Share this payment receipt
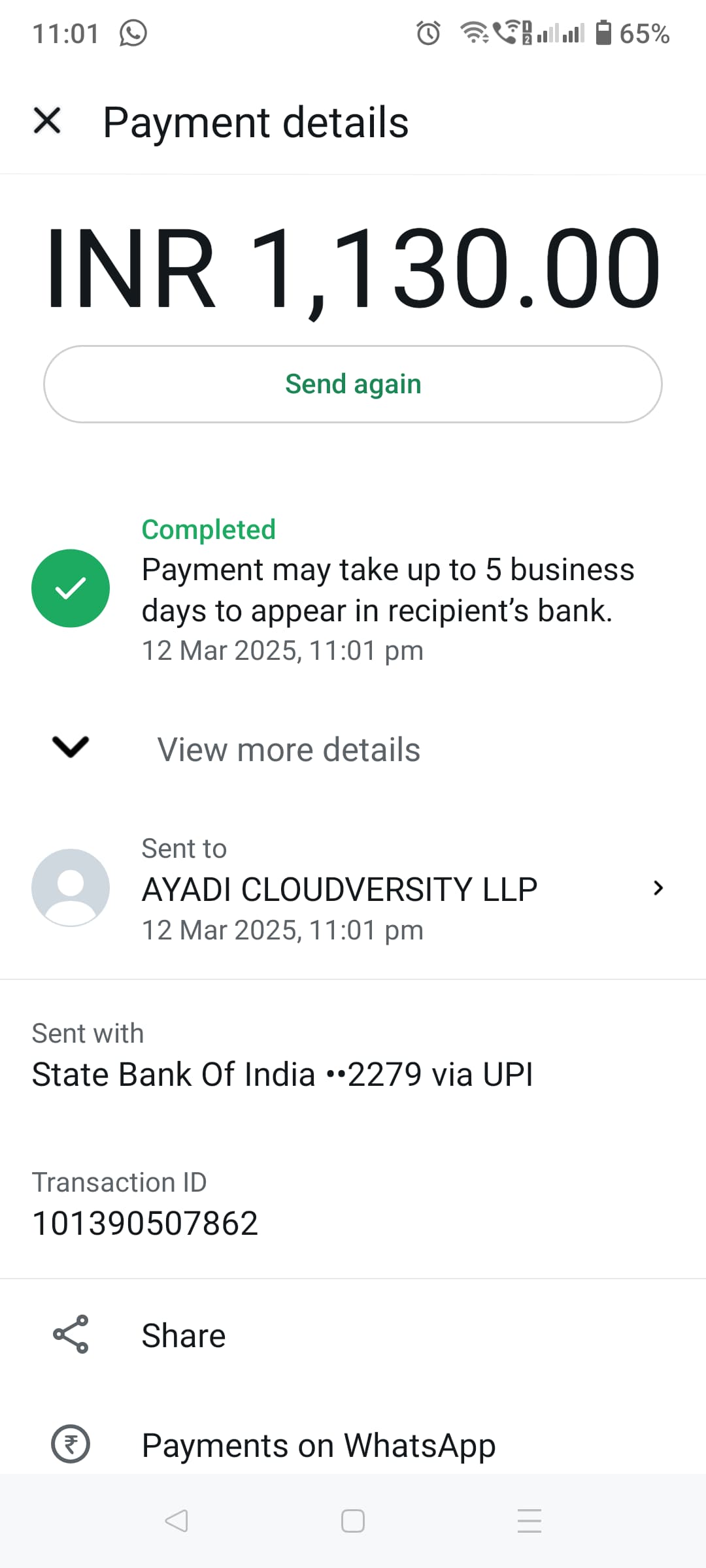Screen dimensions: 706x1568 (183, 1335)
